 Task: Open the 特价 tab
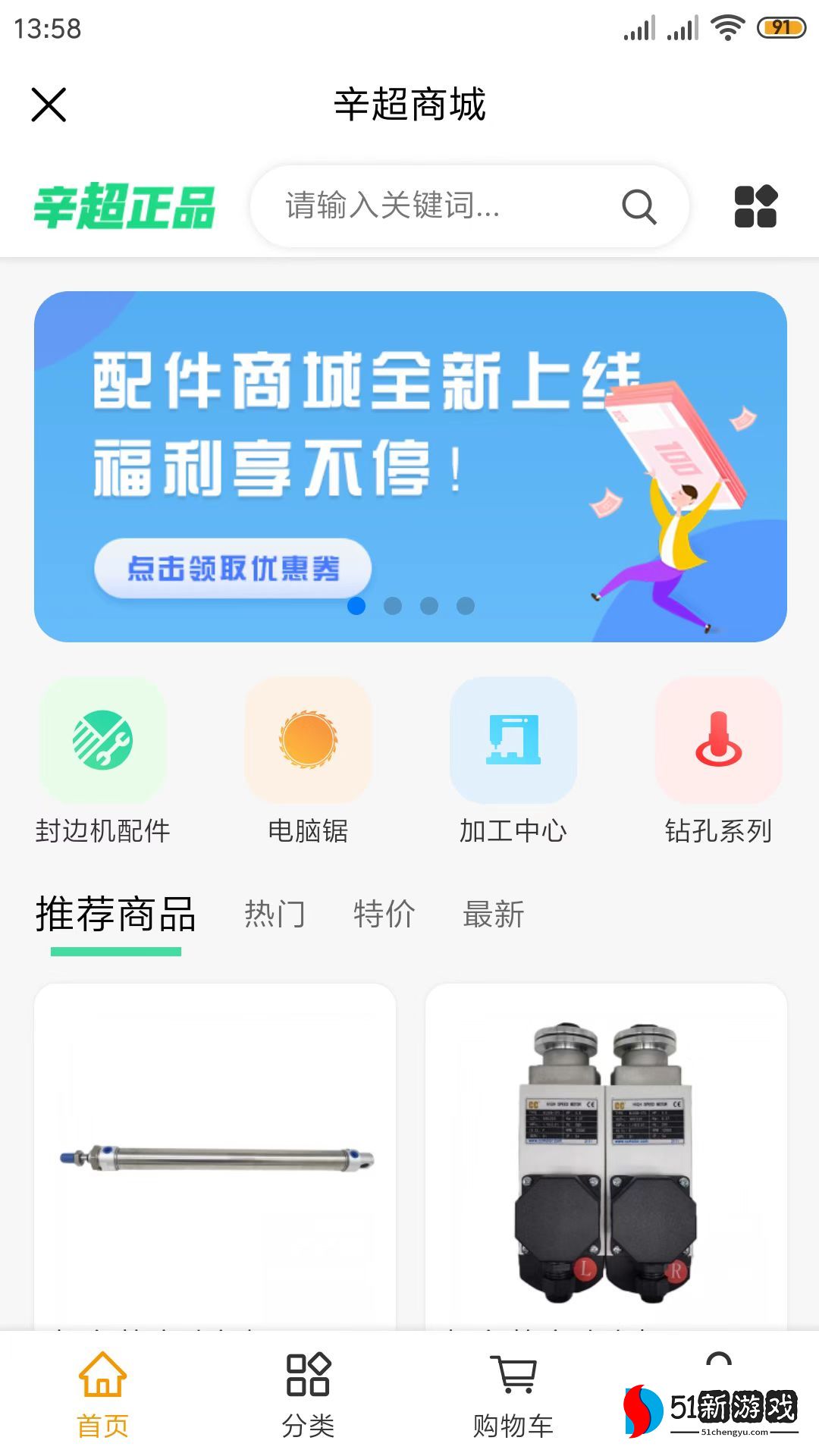pyautogui.click(x=384, y=915)
